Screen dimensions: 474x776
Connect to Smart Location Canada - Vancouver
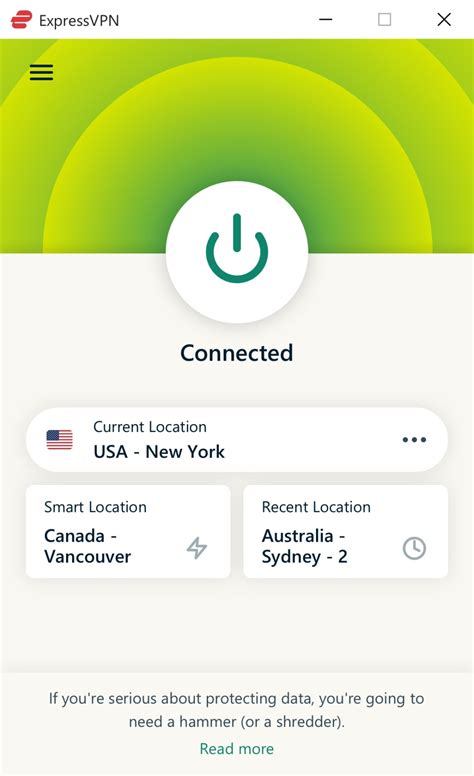128,532
